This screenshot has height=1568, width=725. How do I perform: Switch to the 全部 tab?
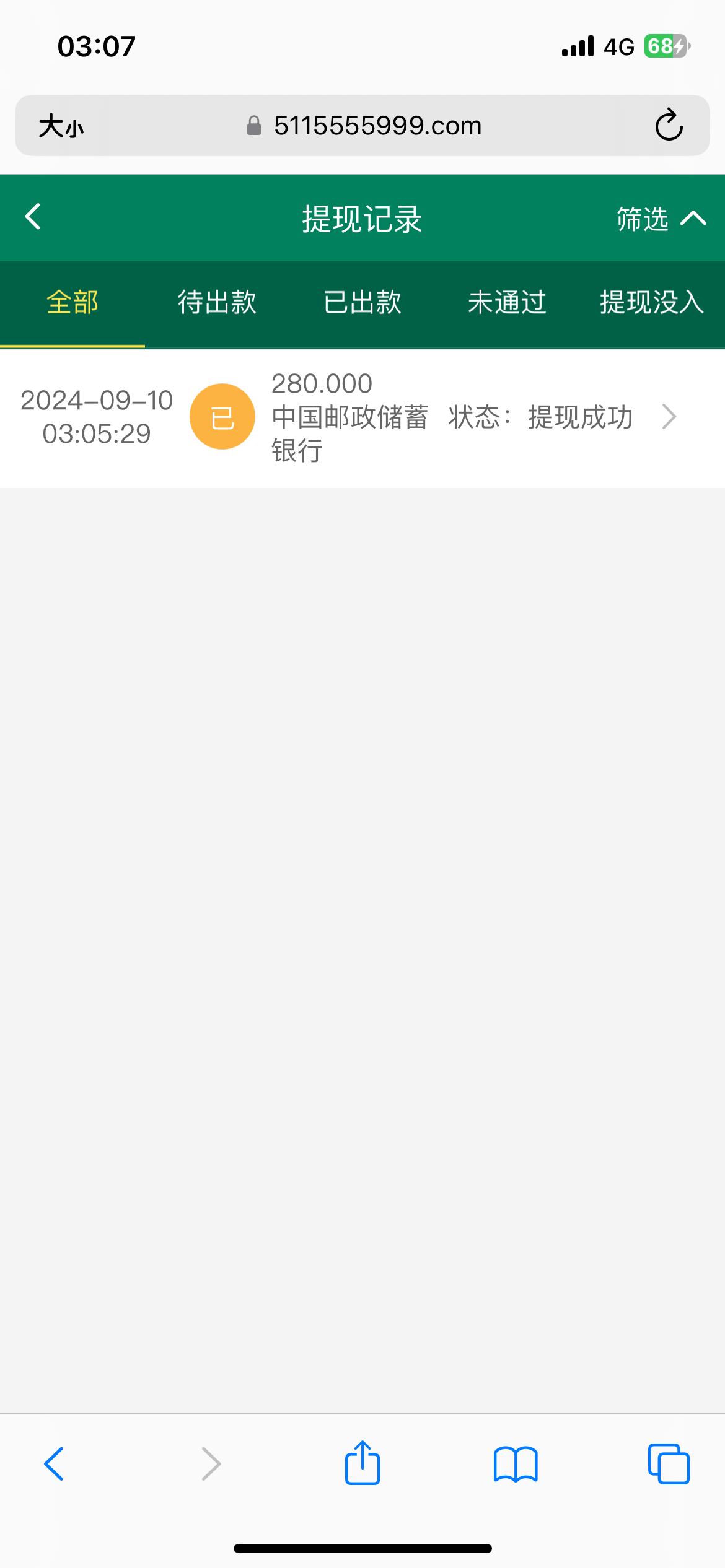point(72,303)
